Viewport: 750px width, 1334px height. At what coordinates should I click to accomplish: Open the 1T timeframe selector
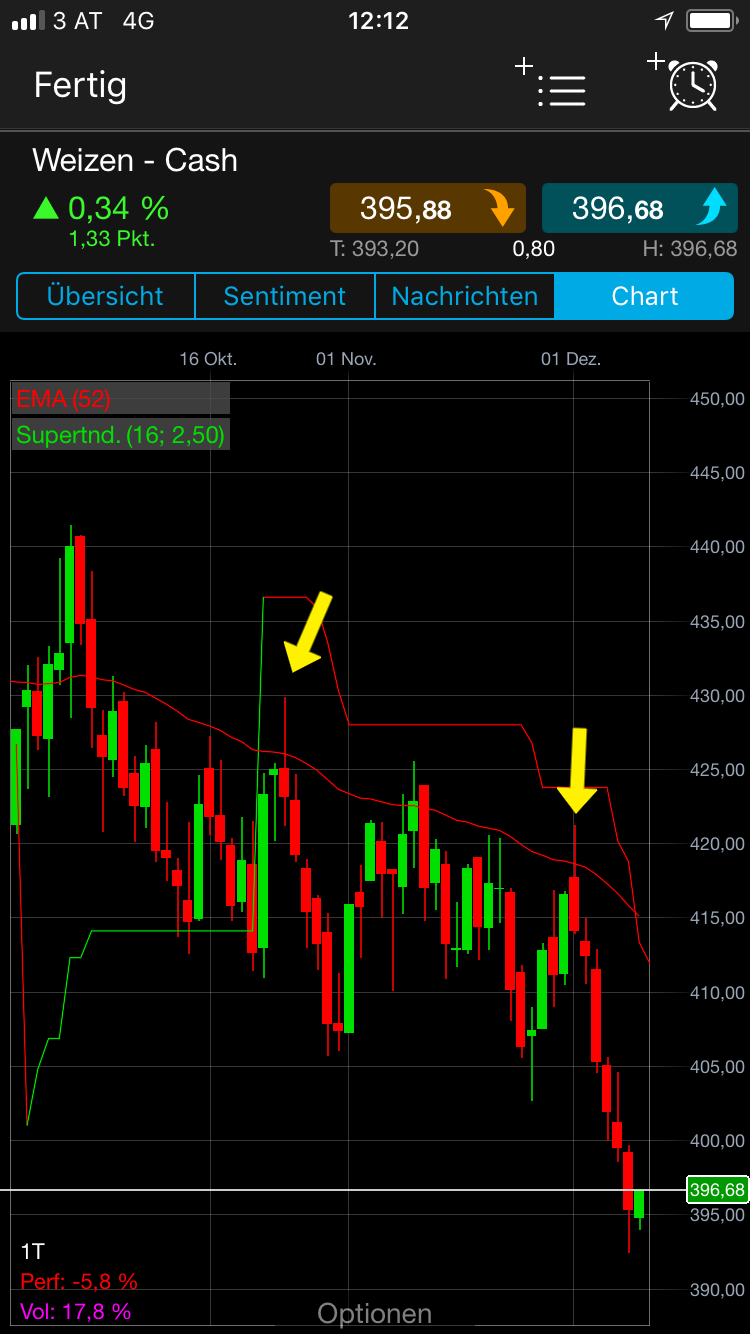pos(31,1250)
